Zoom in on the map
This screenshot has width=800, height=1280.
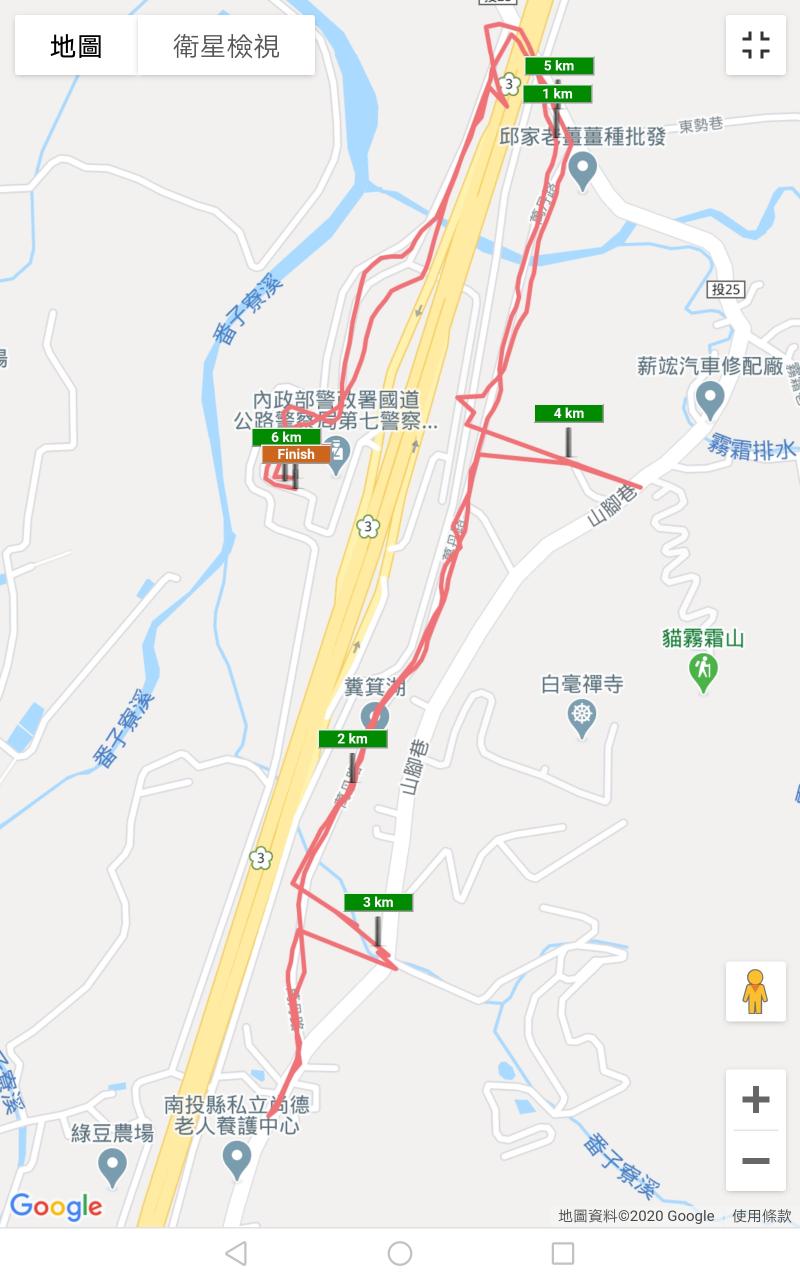tap(755, 1100)
